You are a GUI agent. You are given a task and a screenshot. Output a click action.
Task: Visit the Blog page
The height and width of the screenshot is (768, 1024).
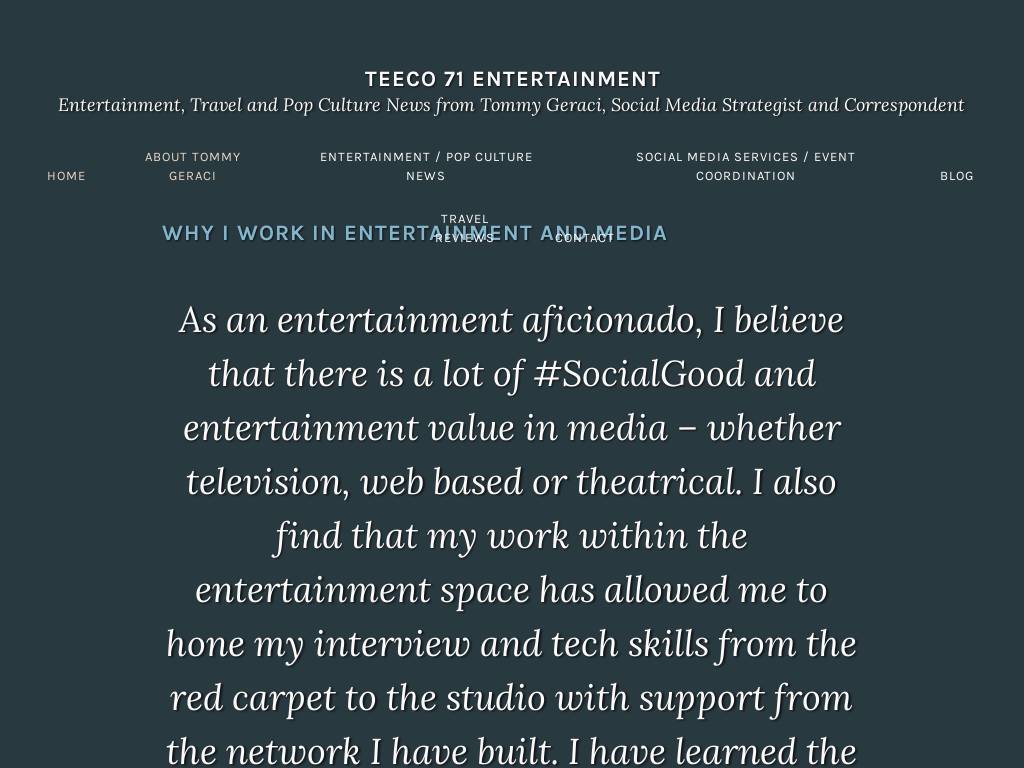click(x=956, y=176)
